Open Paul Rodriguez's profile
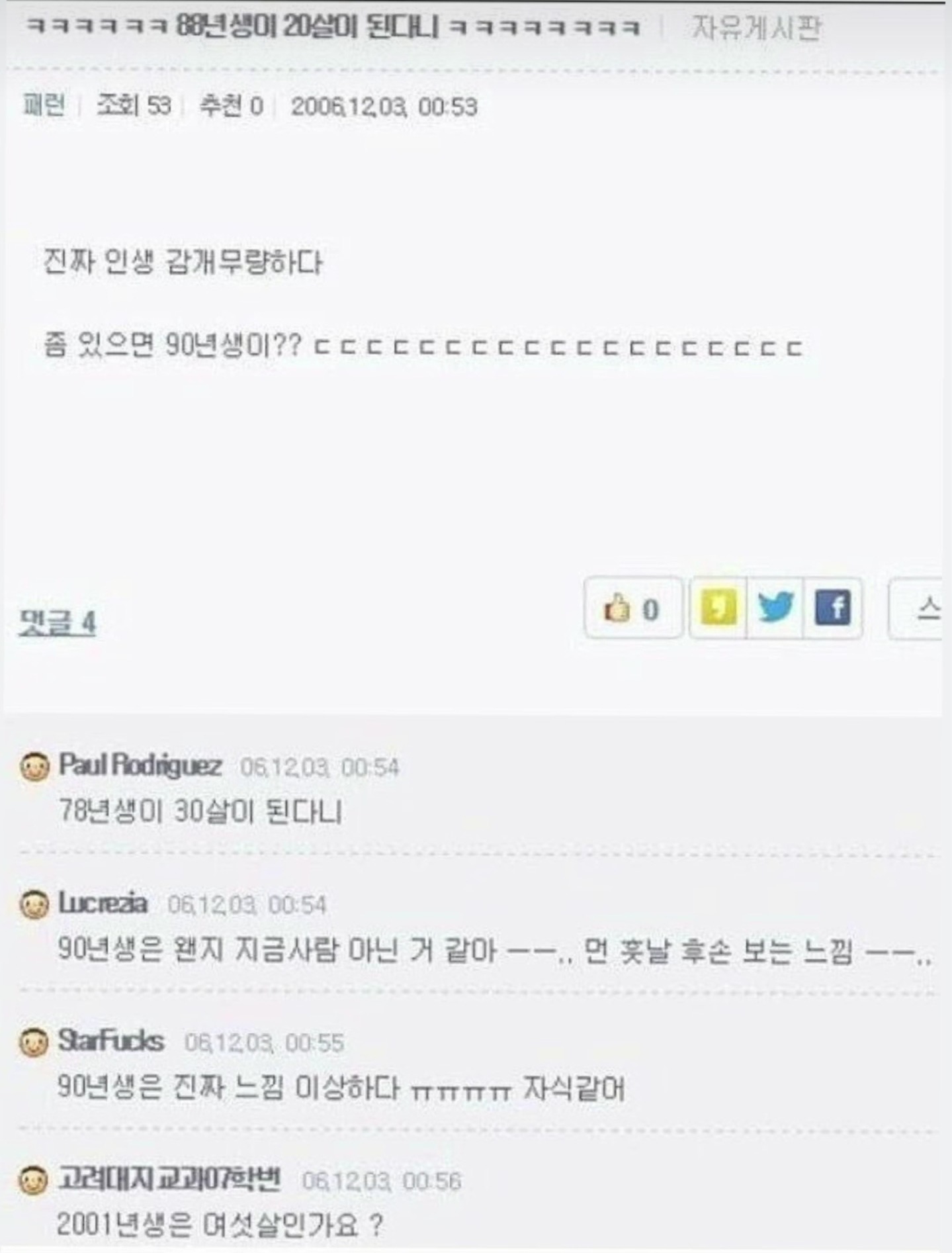The image size is (952, 1253). (140, 765)
